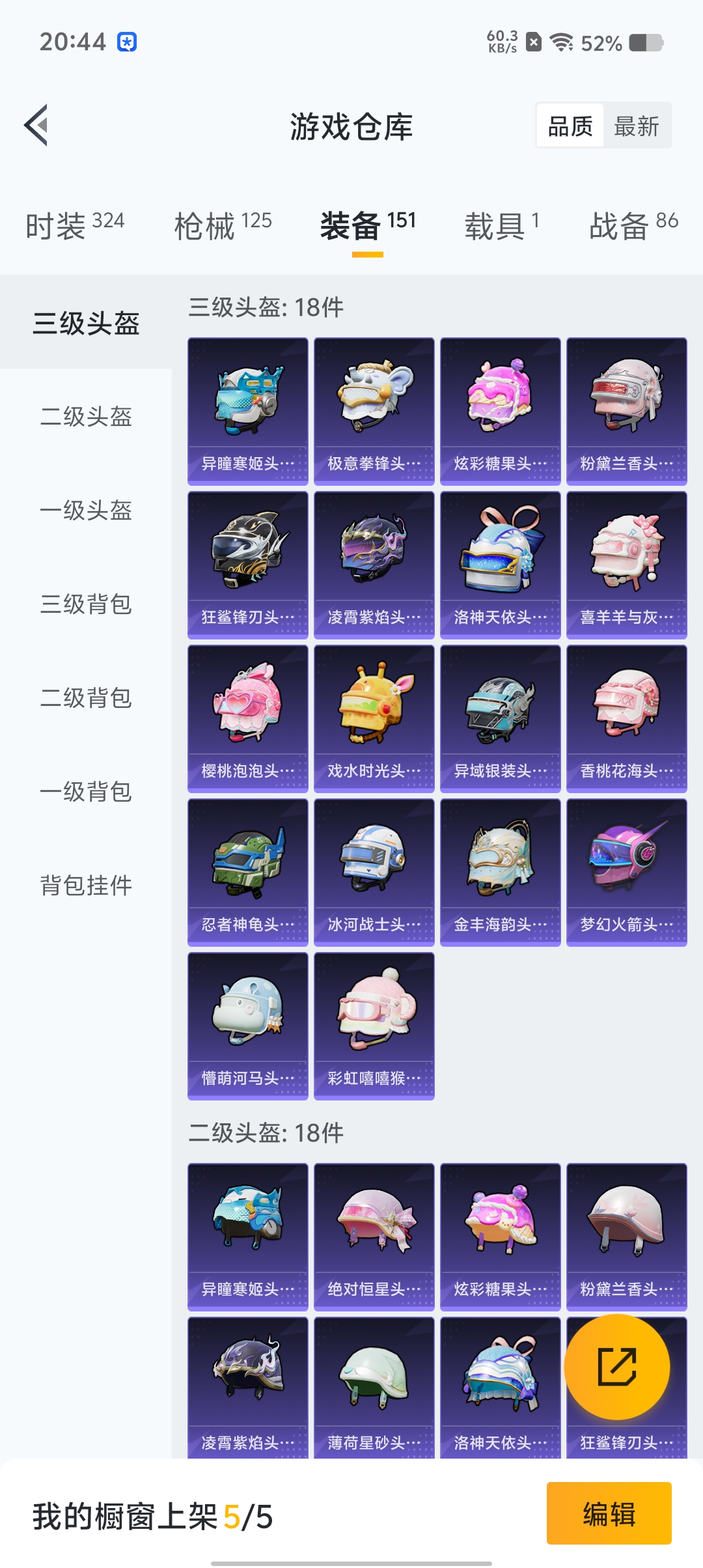Screen dimensions: 703x1568
Task: Select the 三级头盔 category filter
Action: pos(87,324)
